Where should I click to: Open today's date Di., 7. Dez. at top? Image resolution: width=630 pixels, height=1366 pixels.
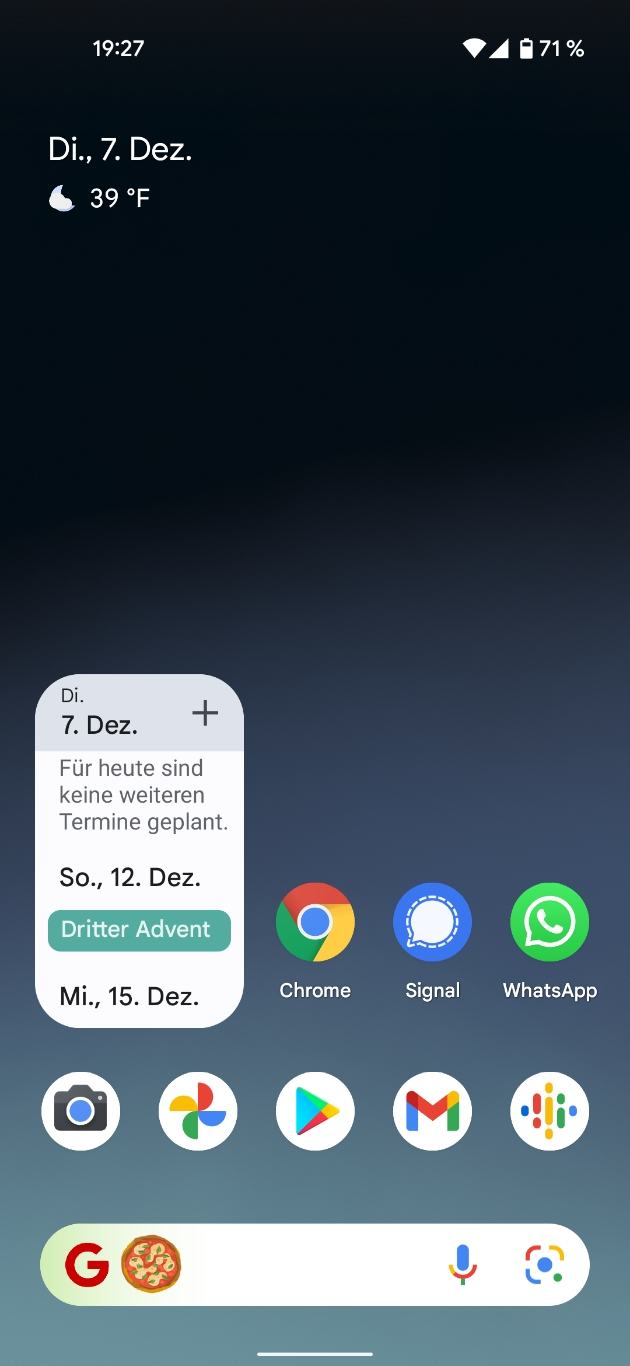(120, 150)
